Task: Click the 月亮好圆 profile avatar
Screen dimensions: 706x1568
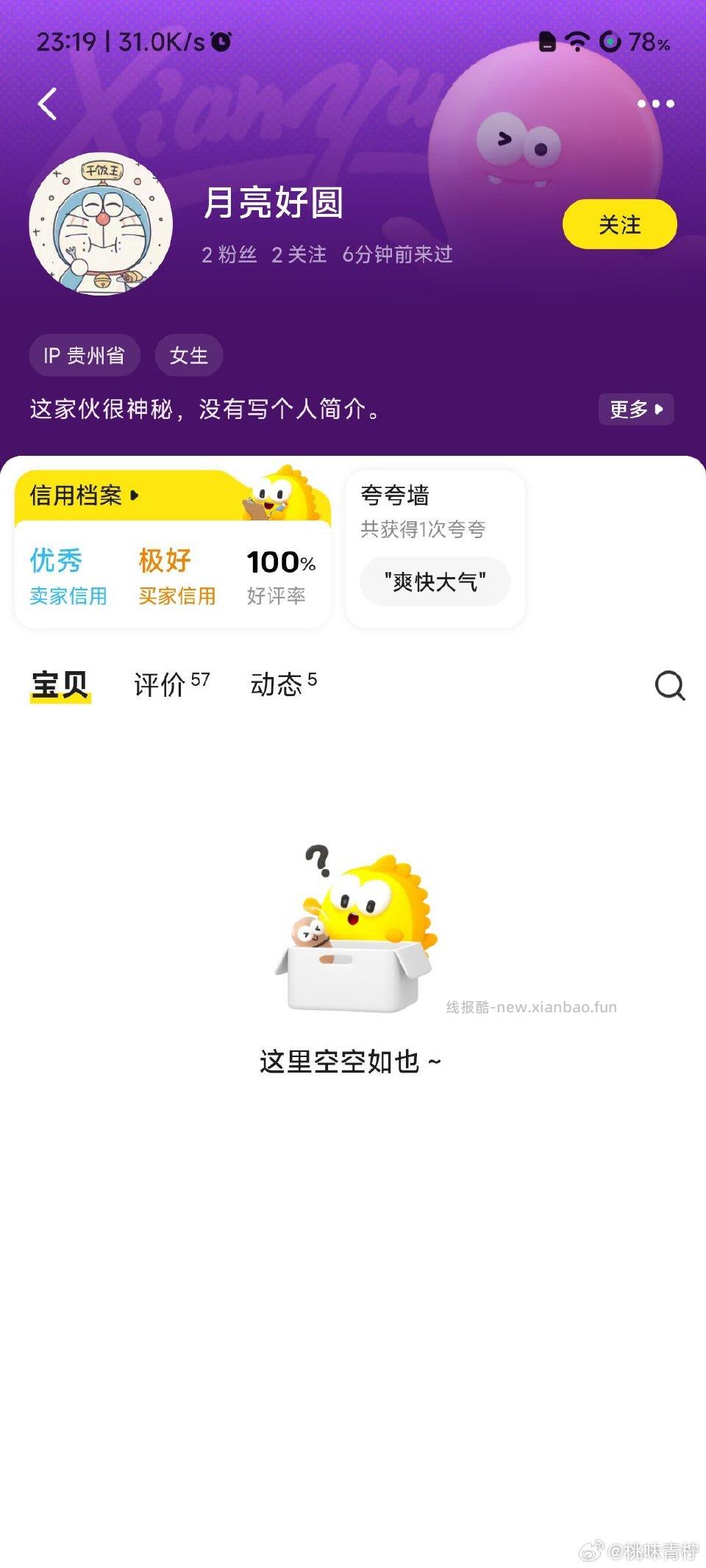Action: [x=101, y=224]
